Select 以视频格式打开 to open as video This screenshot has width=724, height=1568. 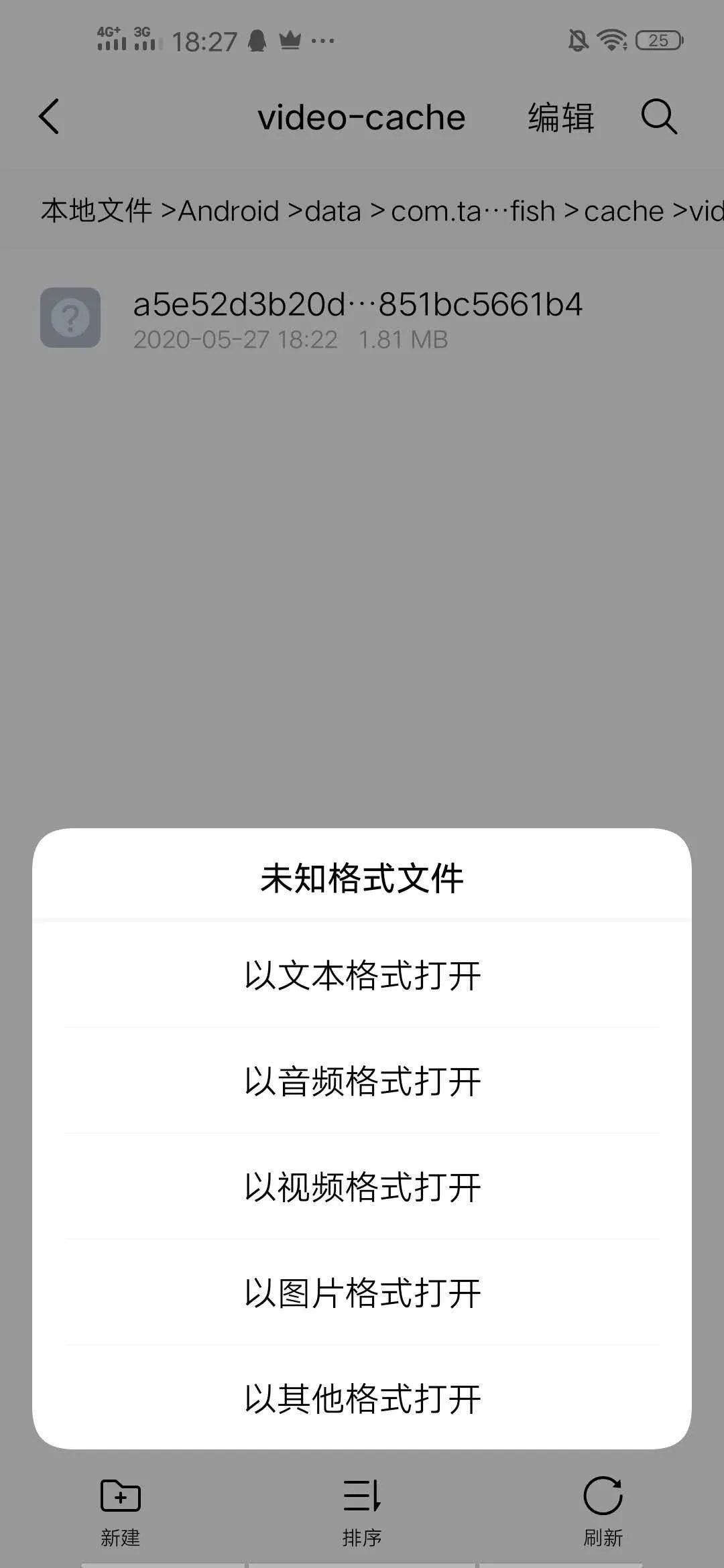tap(362, 1187)
